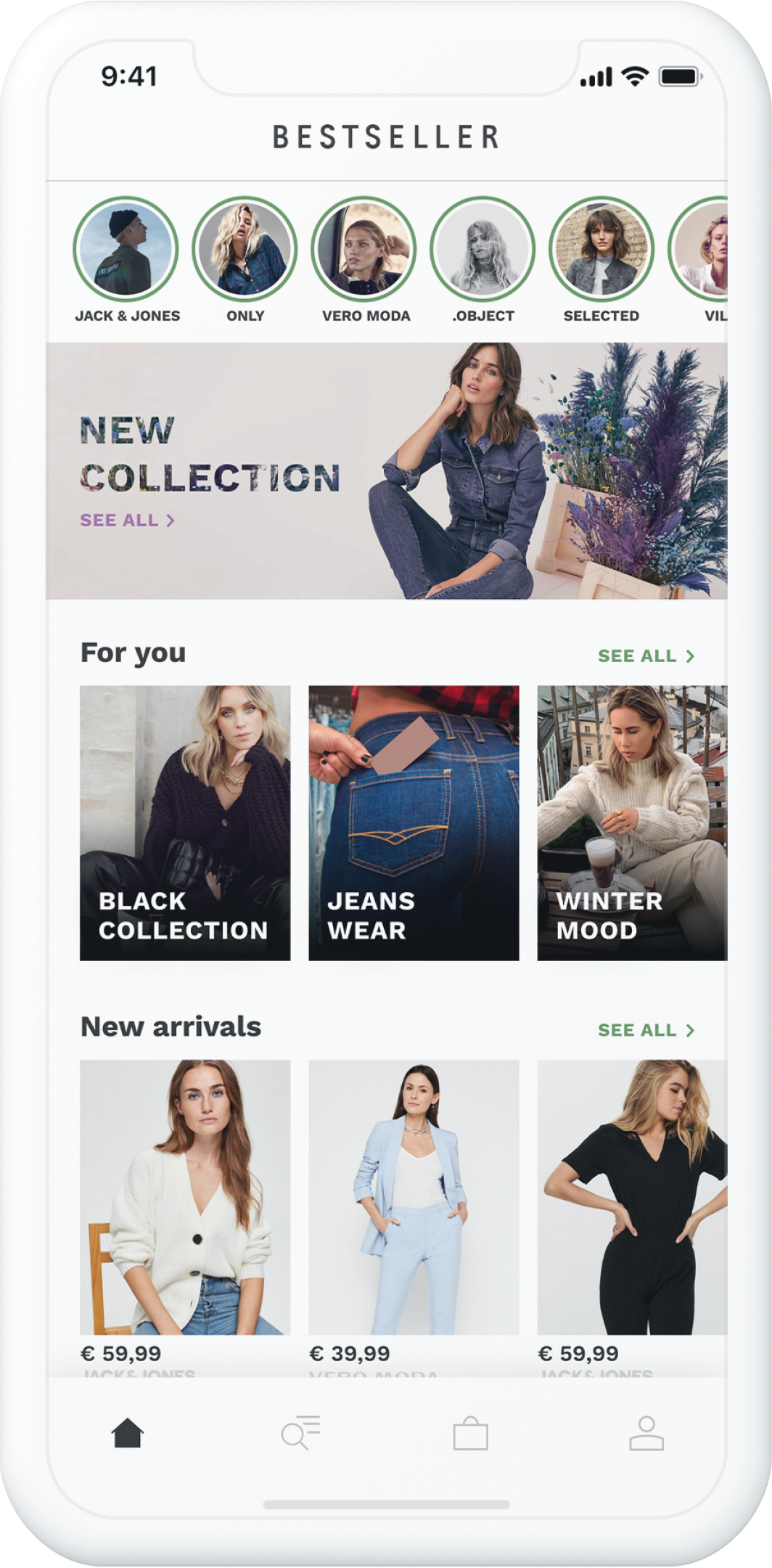The width and height of the screenshot is (772, 1568).
Task: See all New arrivals
Action: coord(645,1030)
